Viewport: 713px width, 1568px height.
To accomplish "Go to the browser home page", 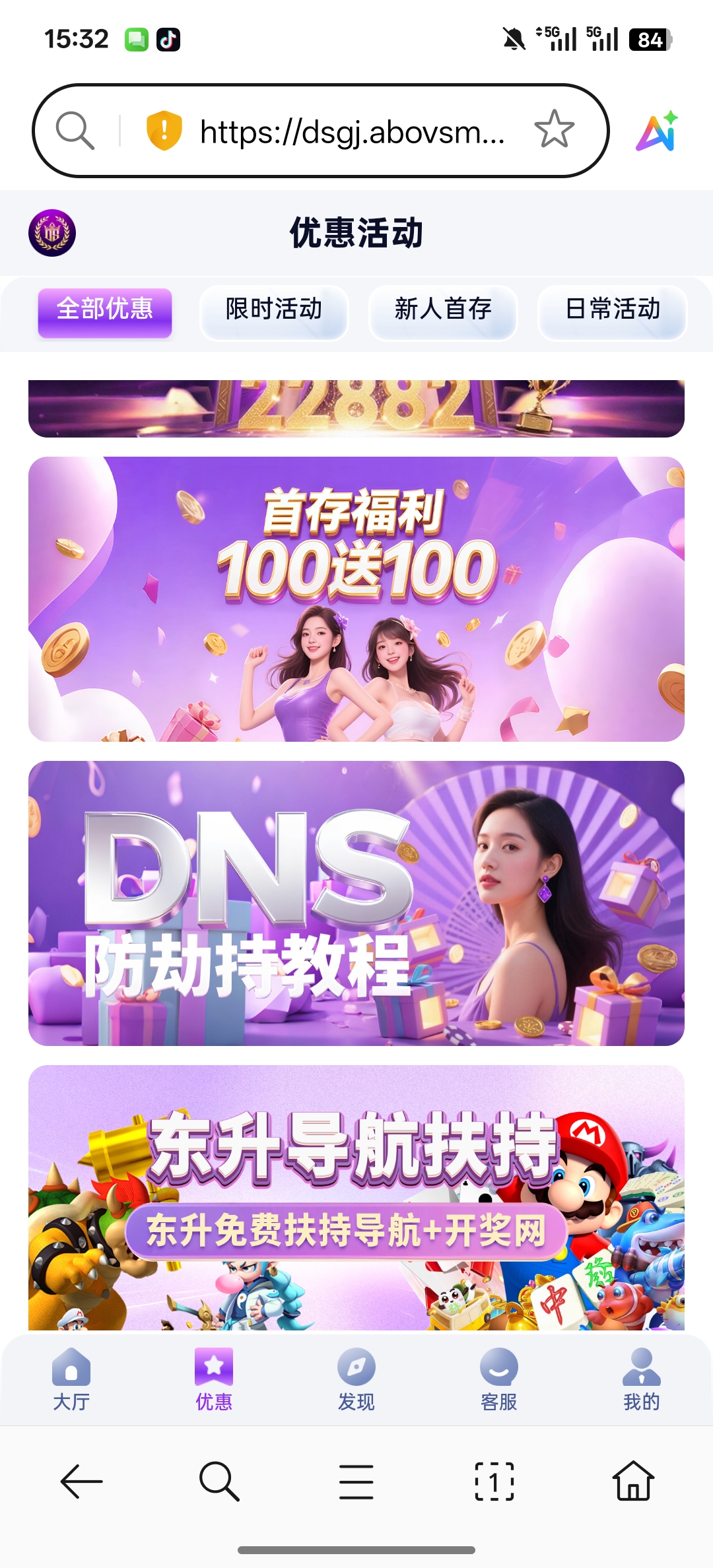I will pos(633,1482).
